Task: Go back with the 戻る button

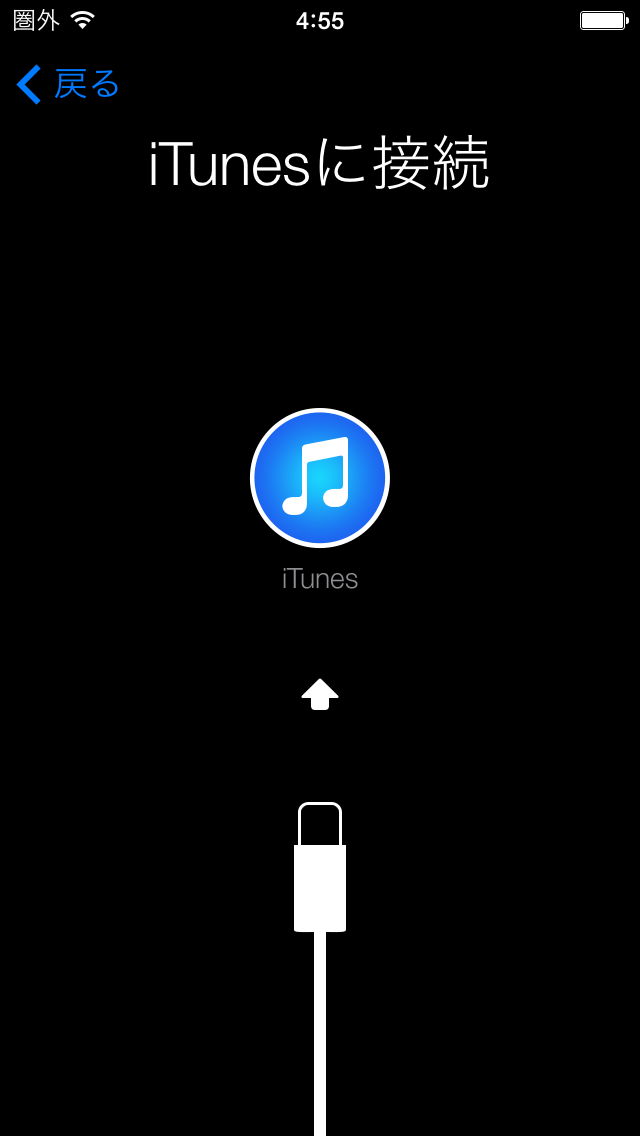Action: tap(68, 84)
